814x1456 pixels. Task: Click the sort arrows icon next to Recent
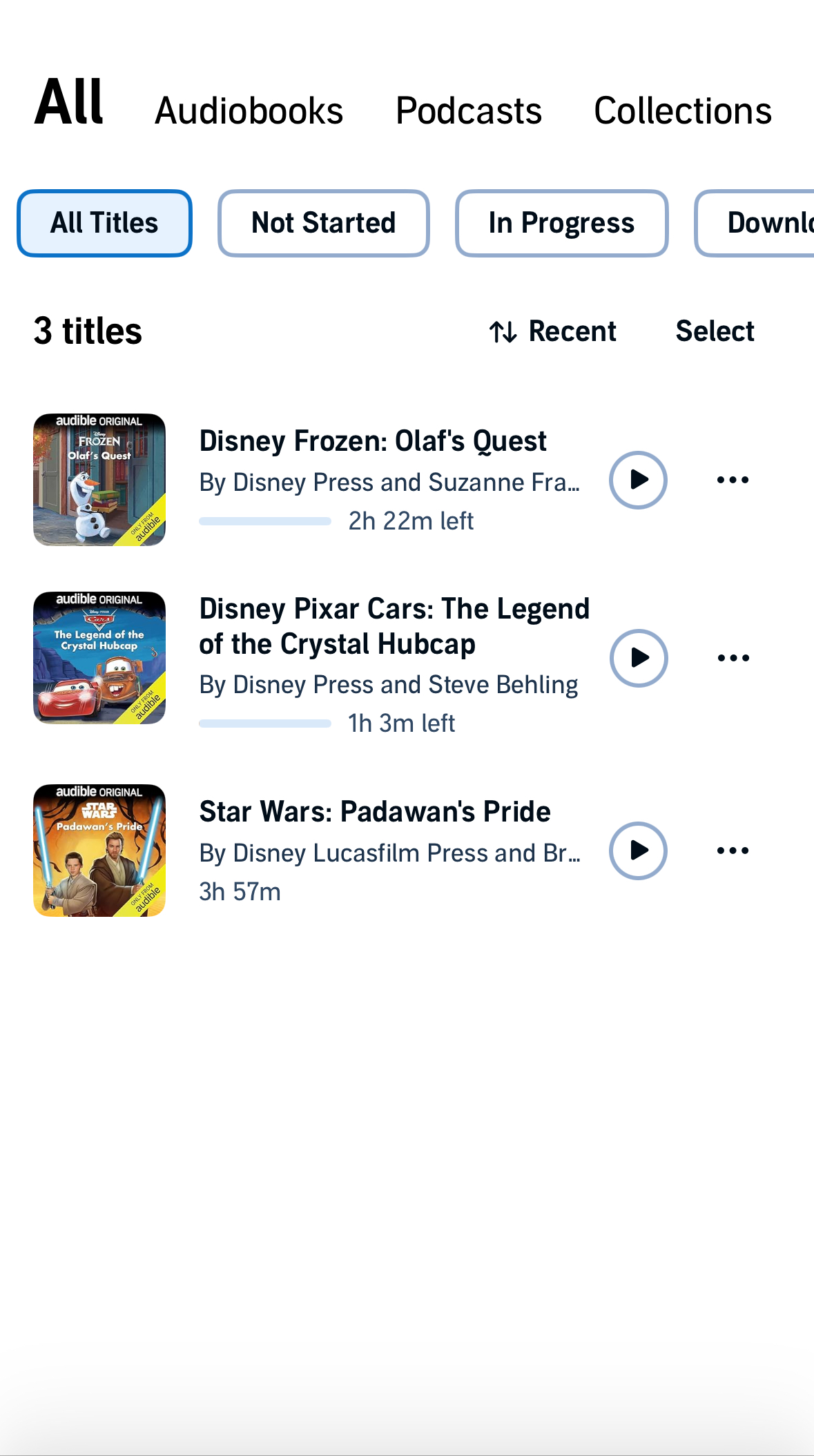(x=503, y=331)
